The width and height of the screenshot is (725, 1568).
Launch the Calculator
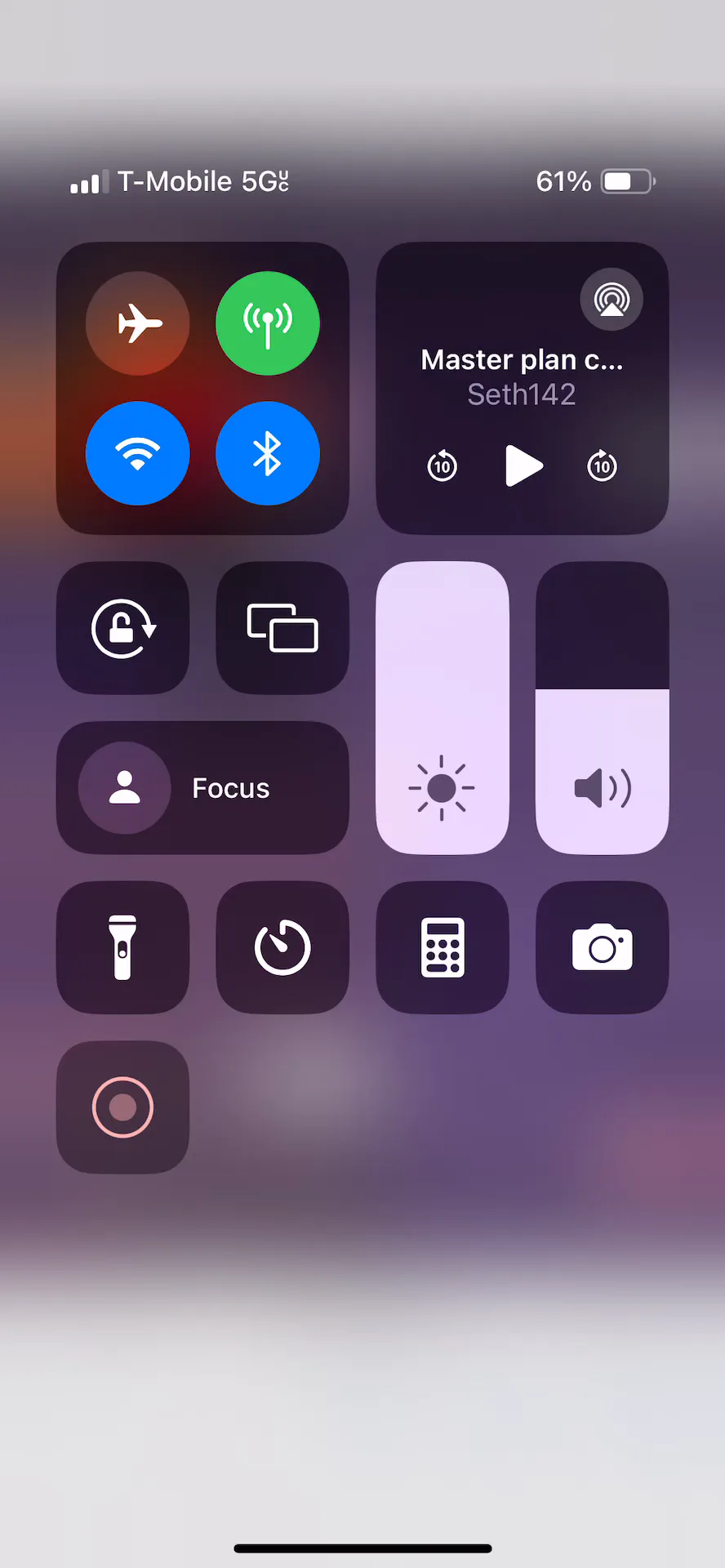coord(442,947)
